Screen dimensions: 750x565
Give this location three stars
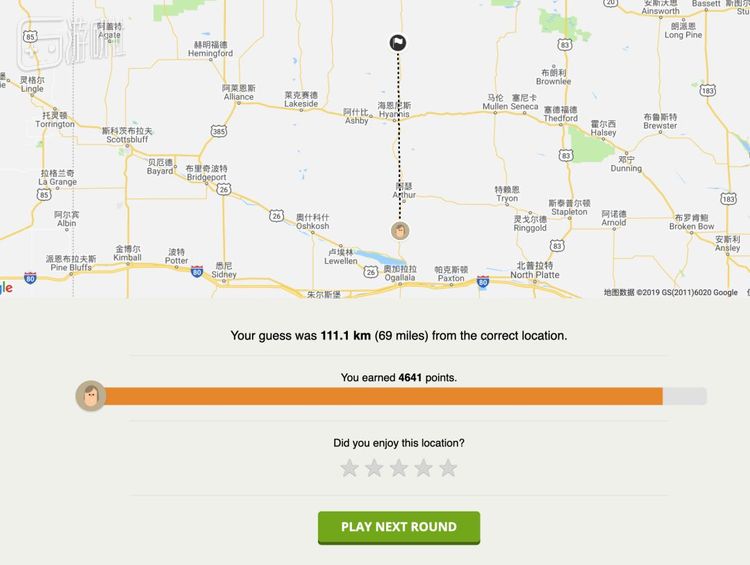coord(399,468)
